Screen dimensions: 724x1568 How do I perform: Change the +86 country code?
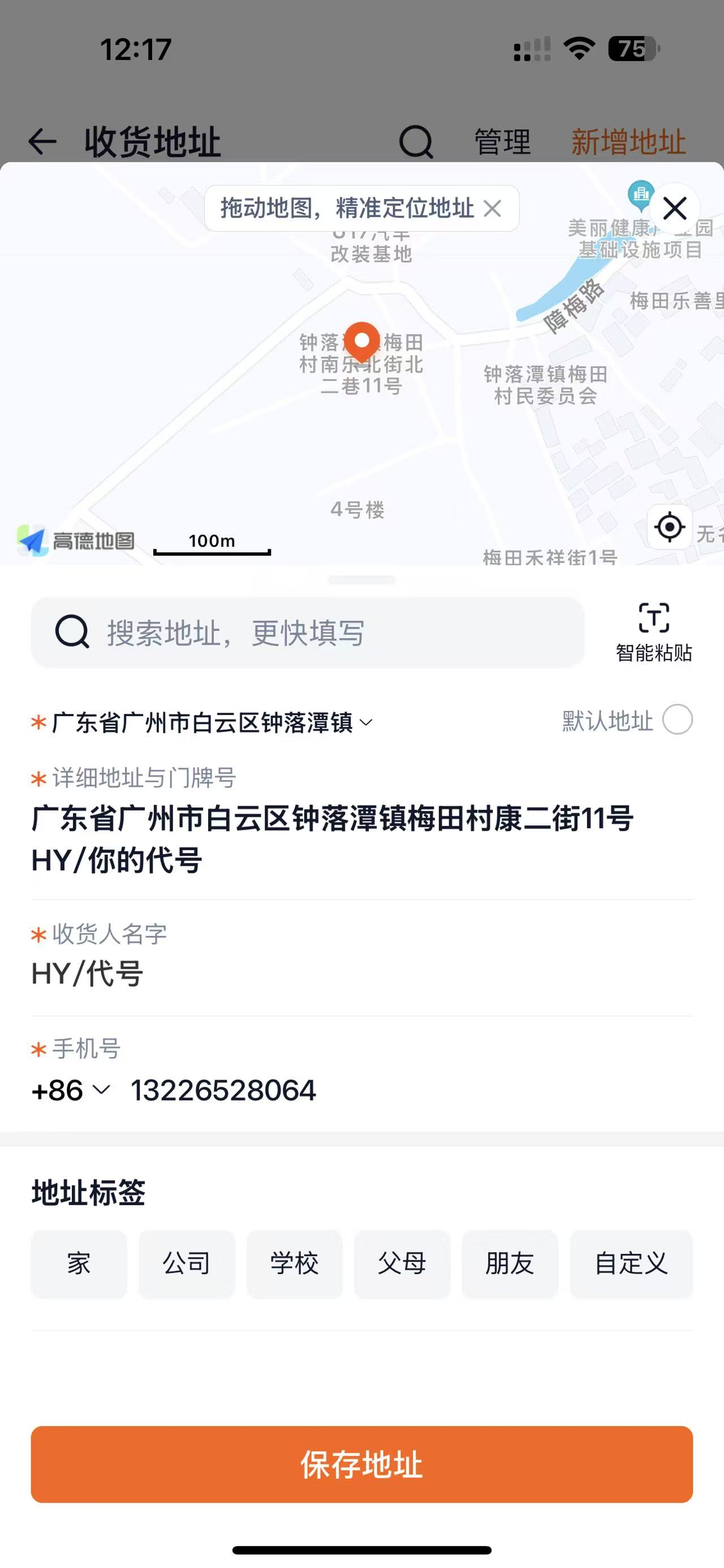71,1090
